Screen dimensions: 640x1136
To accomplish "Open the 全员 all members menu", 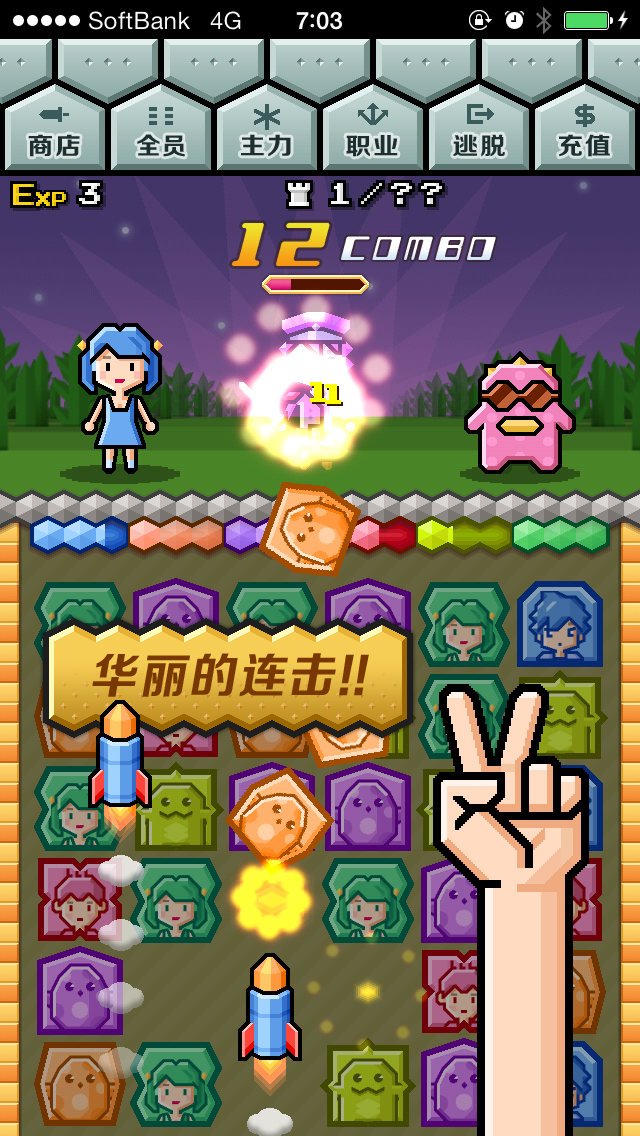I will pos(160,130).
